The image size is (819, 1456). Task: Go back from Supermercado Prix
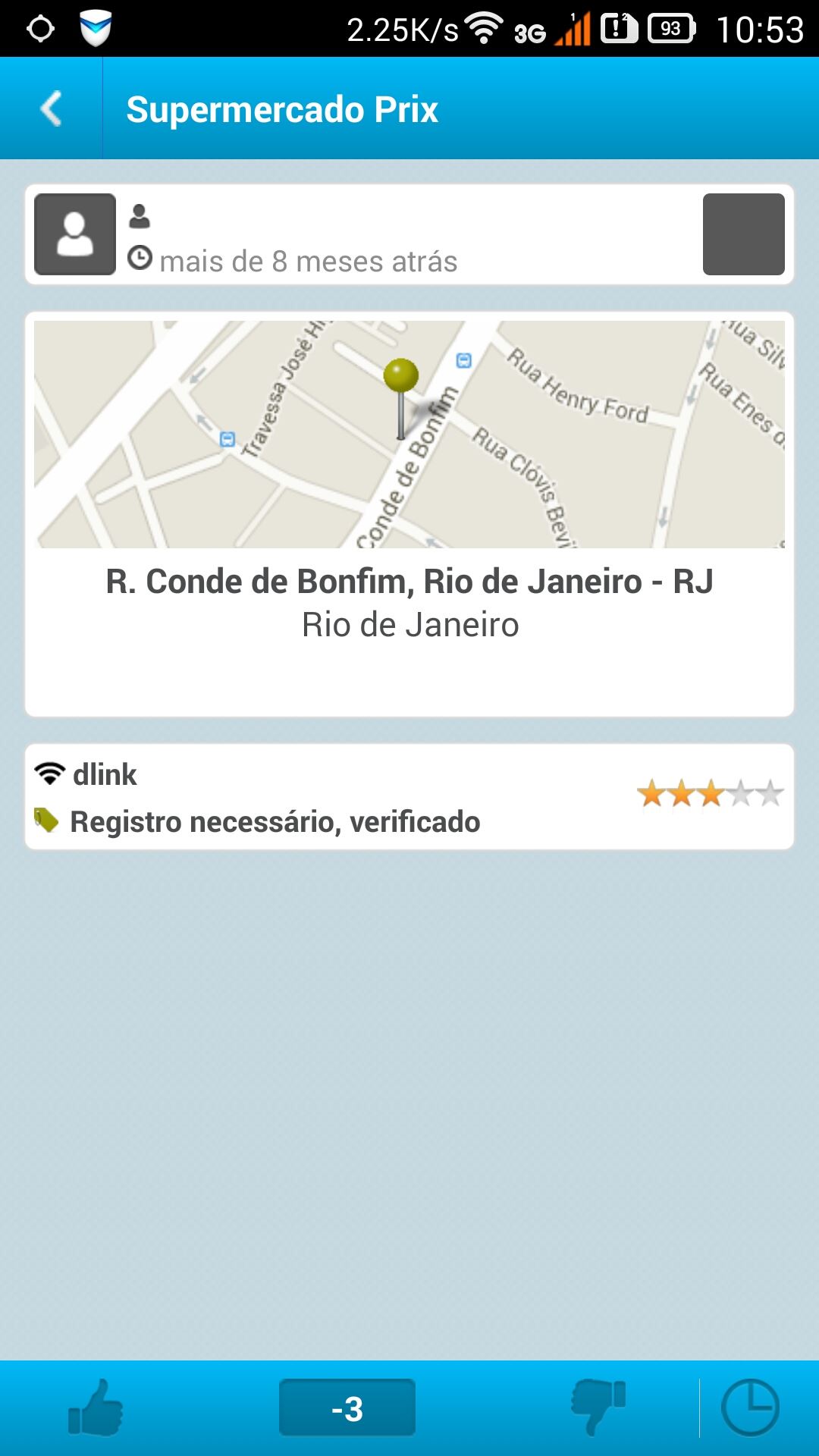(51, 108)
